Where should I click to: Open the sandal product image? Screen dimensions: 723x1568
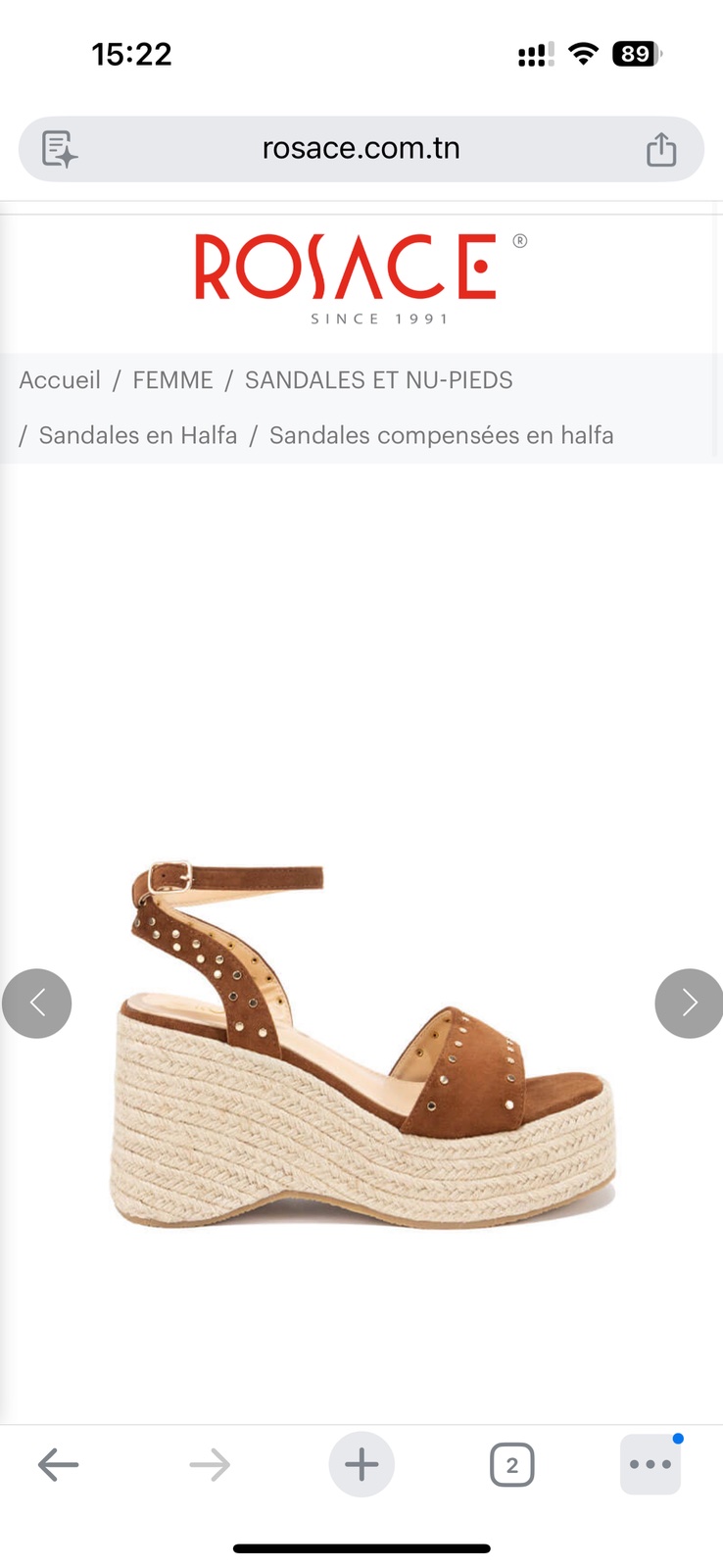(362, 1045)
